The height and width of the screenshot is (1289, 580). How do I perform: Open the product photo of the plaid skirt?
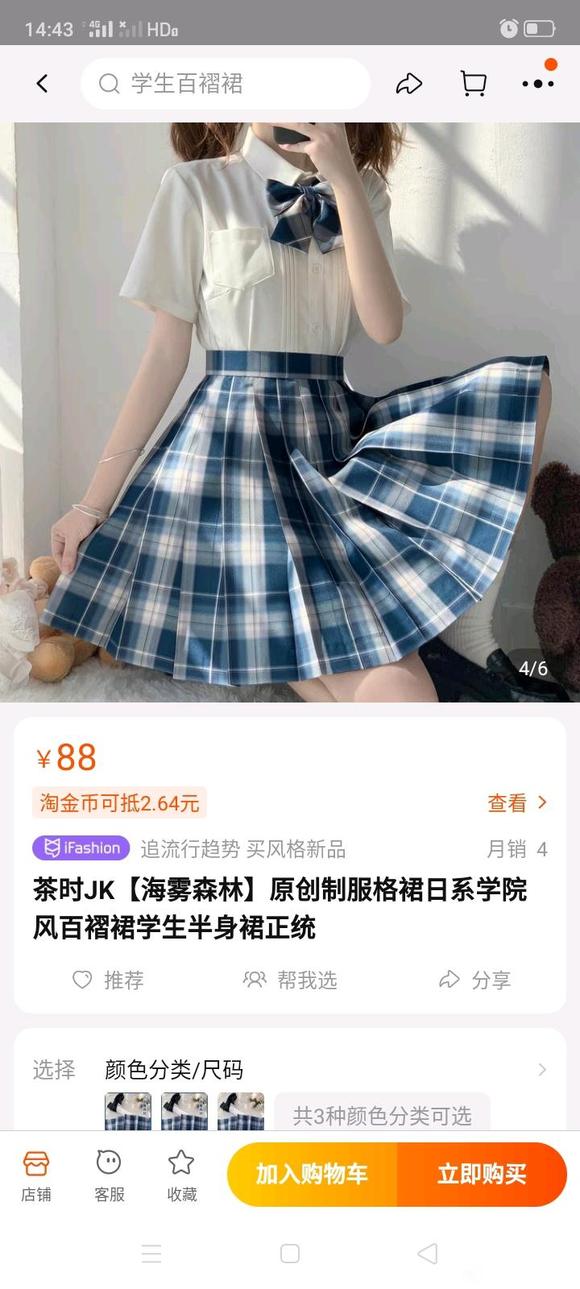(290, 412)
